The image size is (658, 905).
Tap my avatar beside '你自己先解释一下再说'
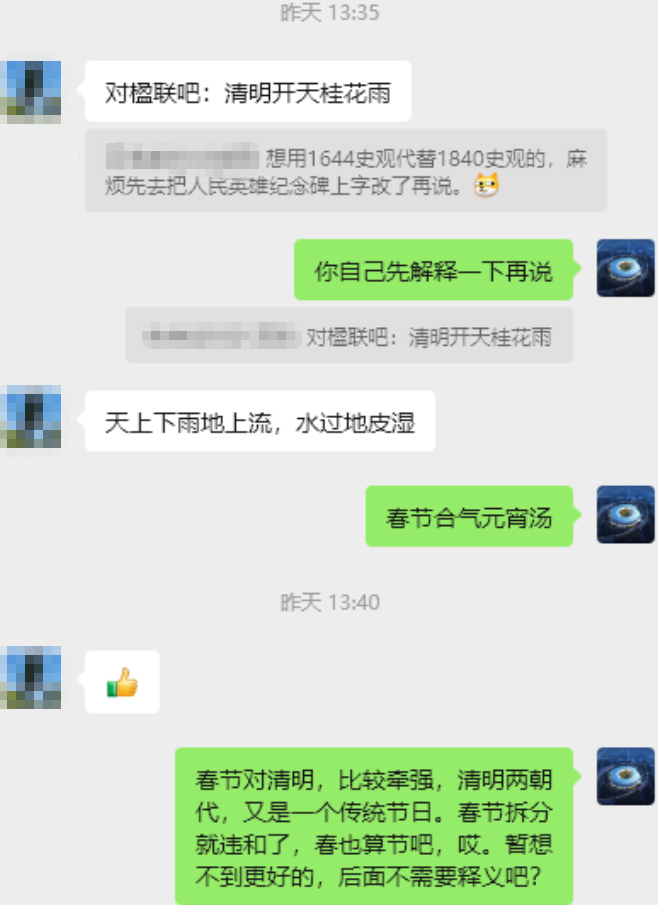click(625, 268)
